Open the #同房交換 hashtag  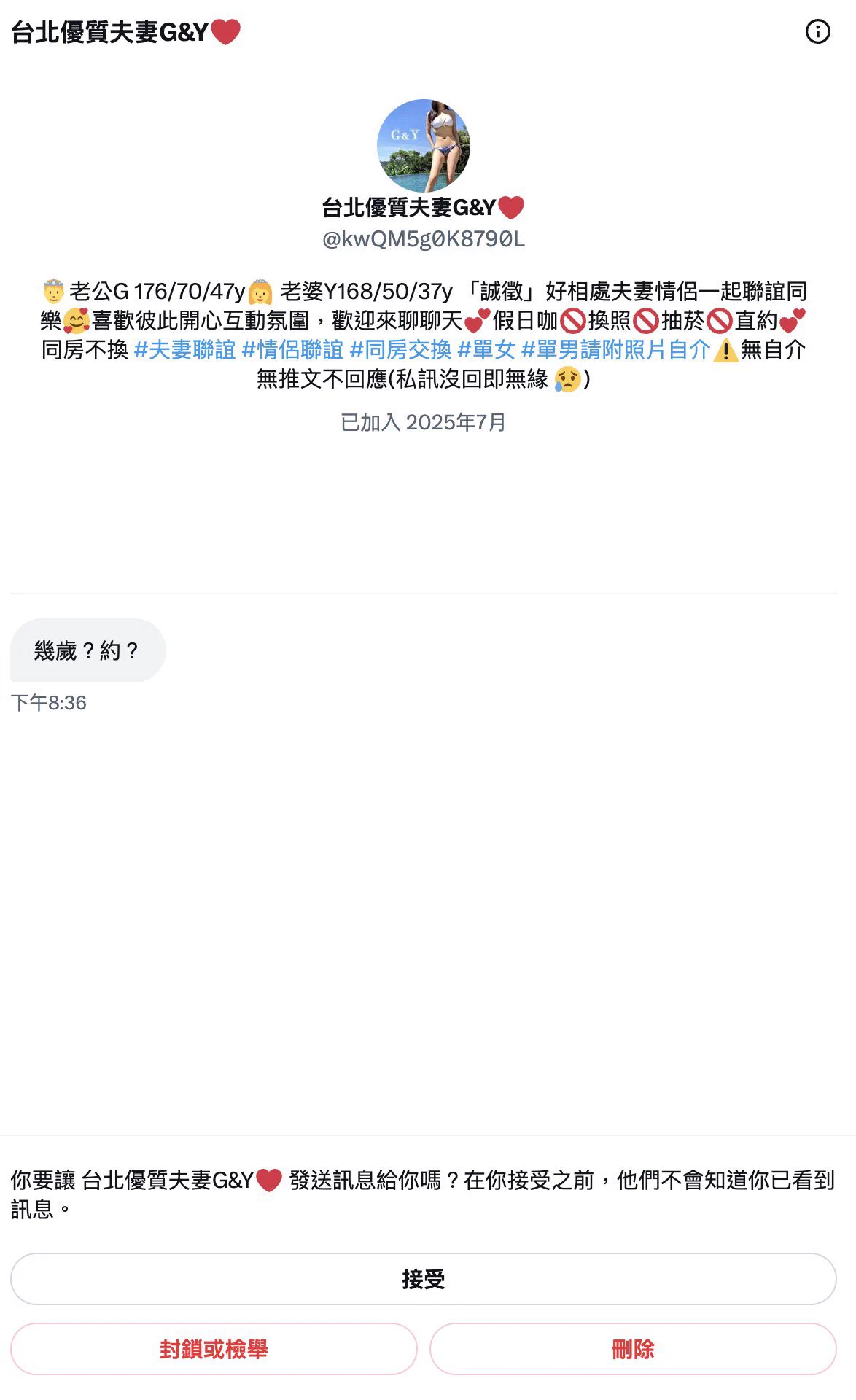tap(400, 350)
